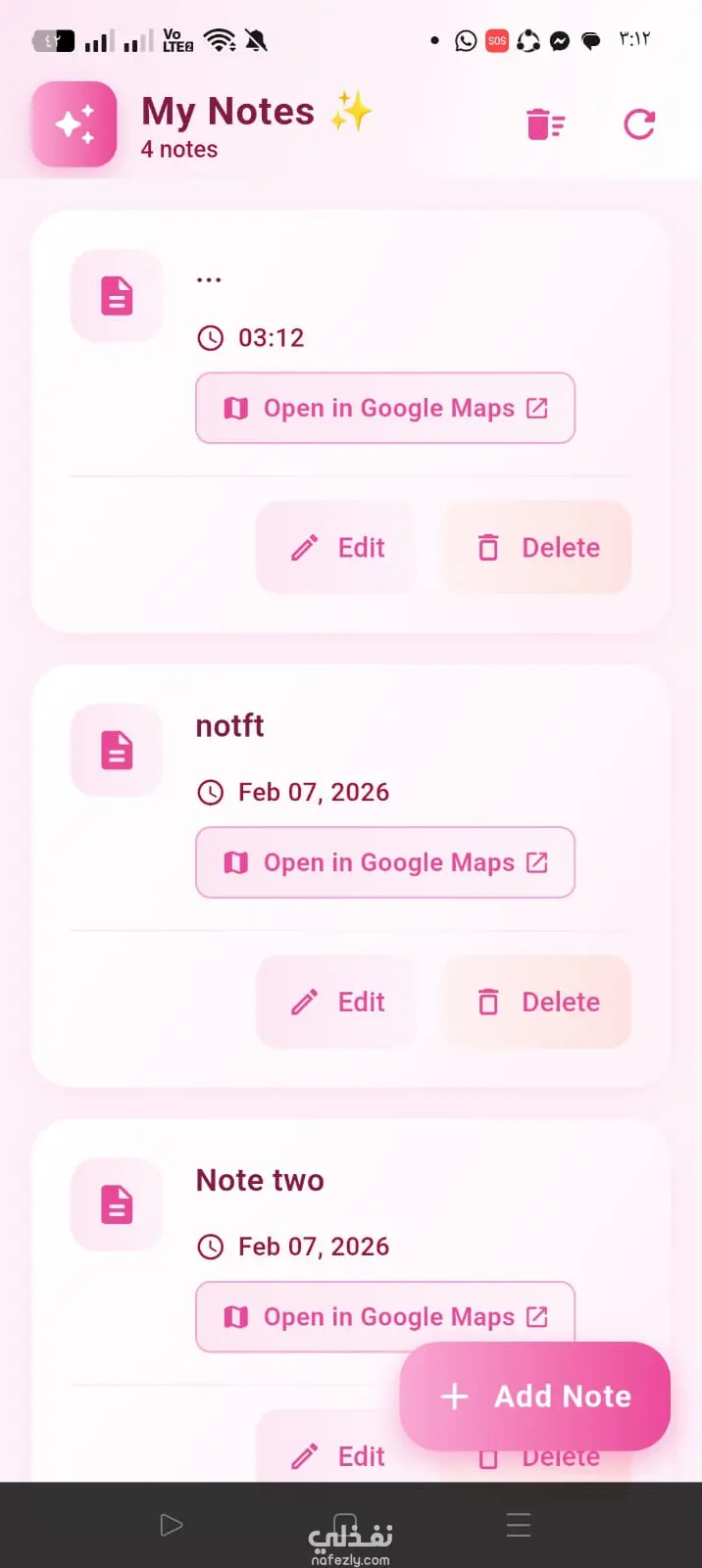The image size is (702, 1568).
Task: Edit the note dated 03:12
Action: click(x=336, y=547)
